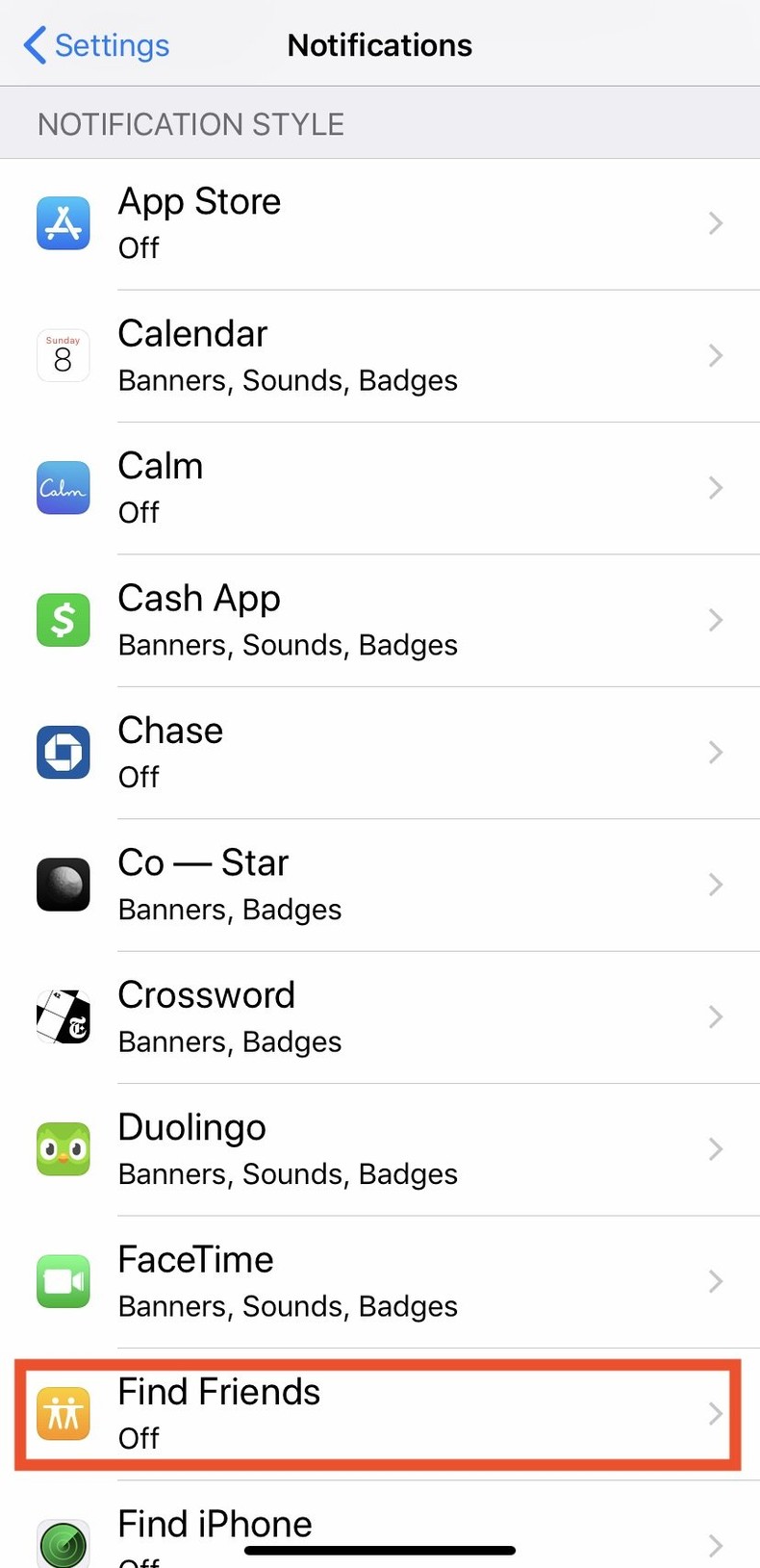Viewport: 760px width, 1568px height.
Task: Go back to Settings
Action: pyautogui.click(x=96, y=45)
